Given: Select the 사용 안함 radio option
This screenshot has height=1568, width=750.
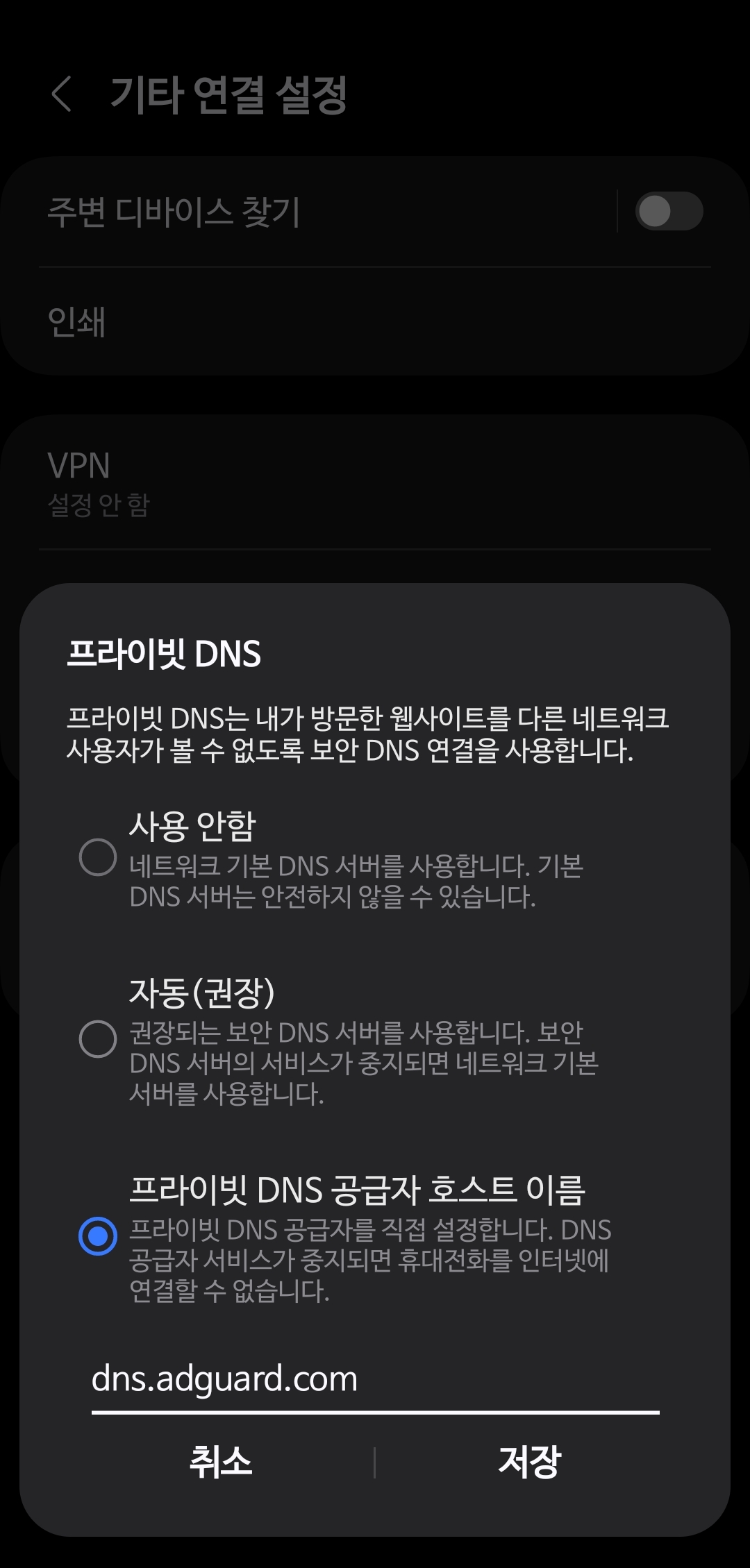Looking at the screenshot, I should point(98,857).
